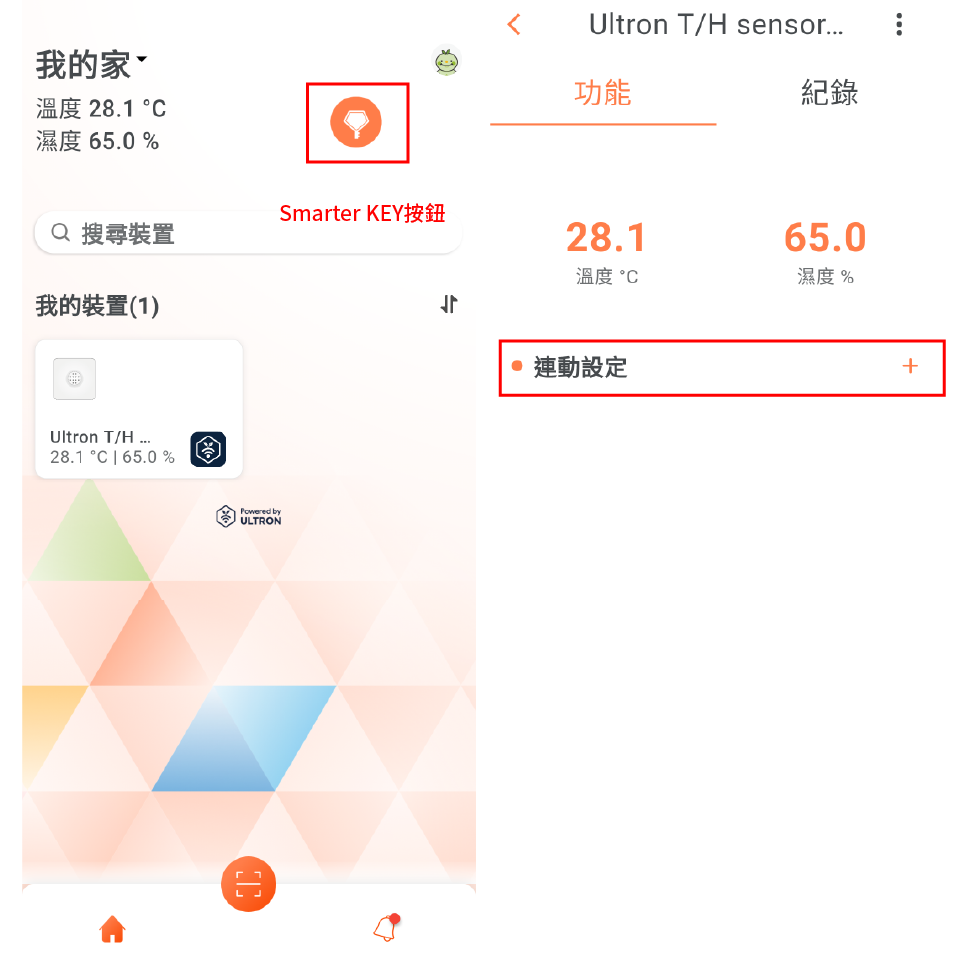The image size is (960, 960).
Task: Tap the 搜尋裝置 search field
Action: [248, 233]
